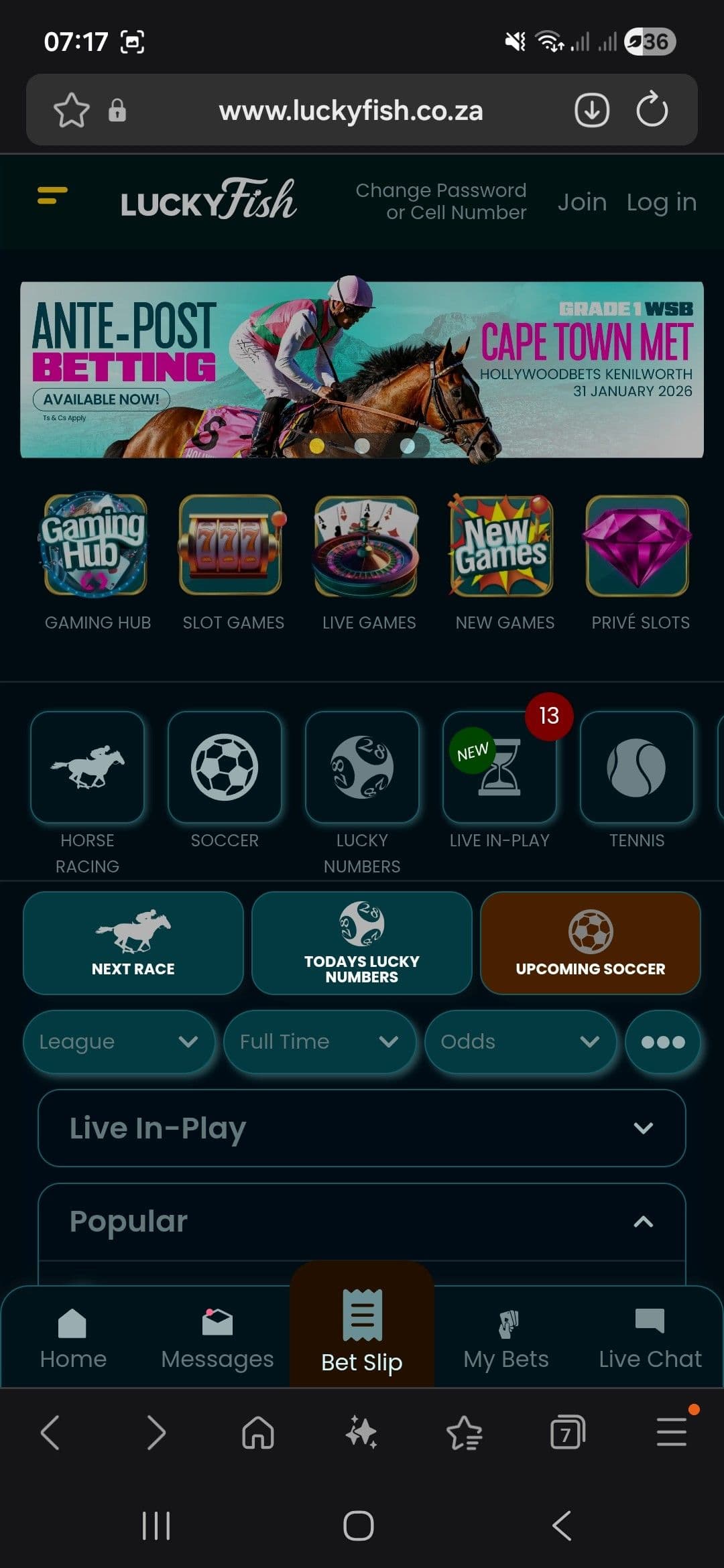Viewport: 724px width, 1568px height.
Task: Select the Horse Racing sport
Action: click(x=87, y=768)
